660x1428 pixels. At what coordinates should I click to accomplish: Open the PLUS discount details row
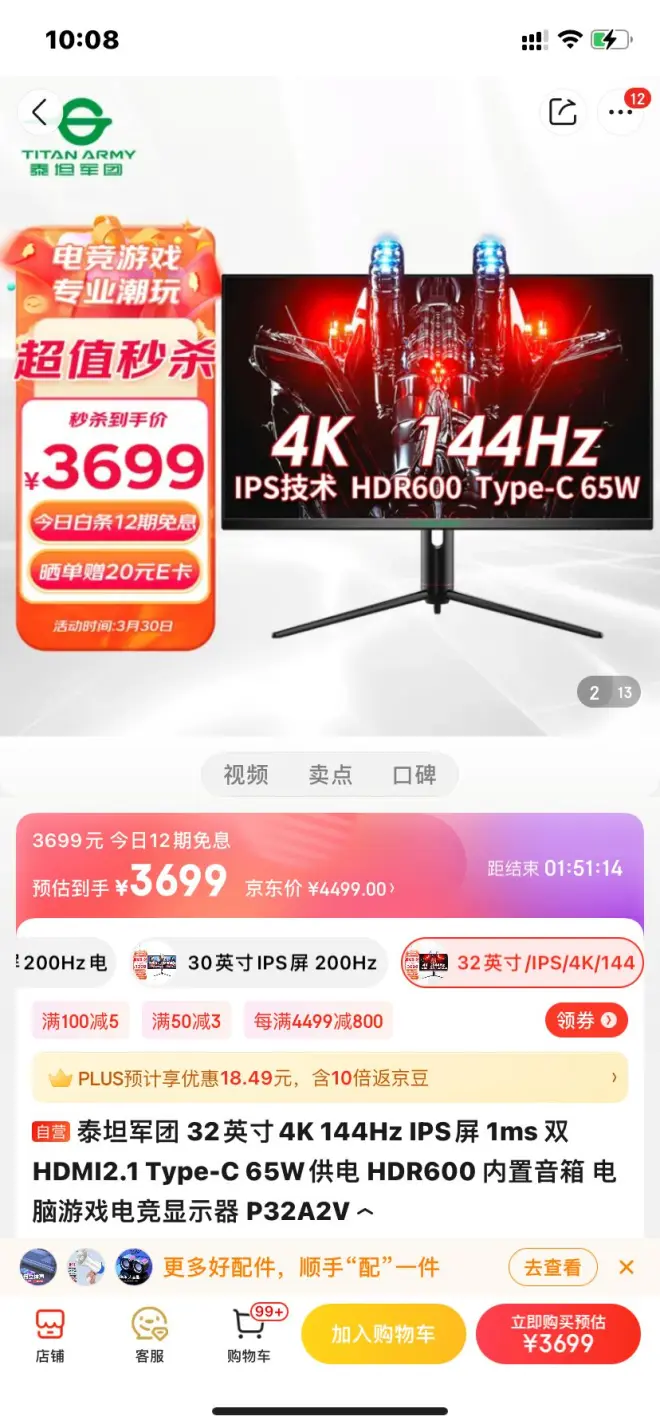pos(330,1078)
